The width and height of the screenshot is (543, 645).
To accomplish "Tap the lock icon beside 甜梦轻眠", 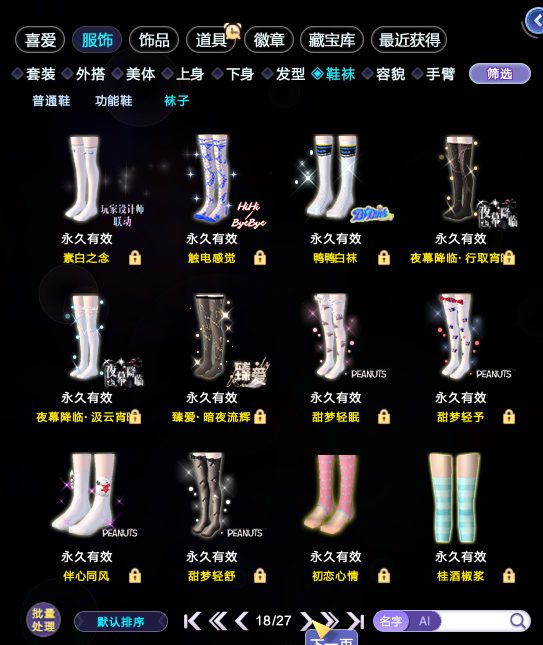I will click(384, 416).
